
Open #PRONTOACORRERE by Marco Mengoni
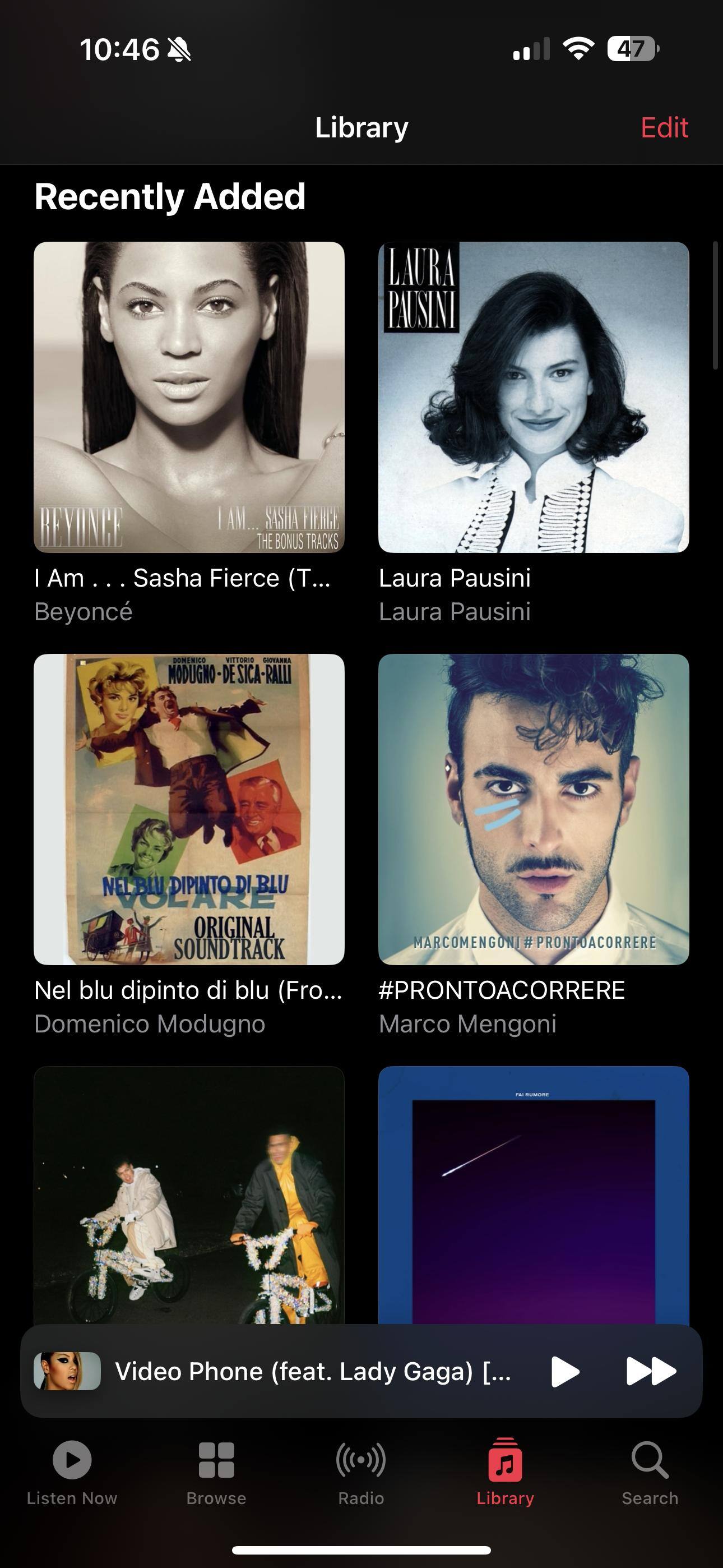533,809
